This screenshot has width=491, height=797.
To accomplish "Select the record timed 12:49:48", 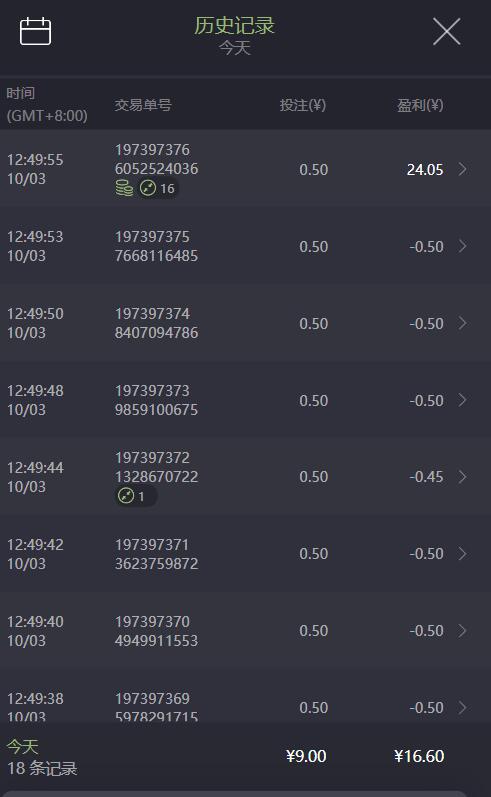I will pyautogui.click(x=246, y=400).
